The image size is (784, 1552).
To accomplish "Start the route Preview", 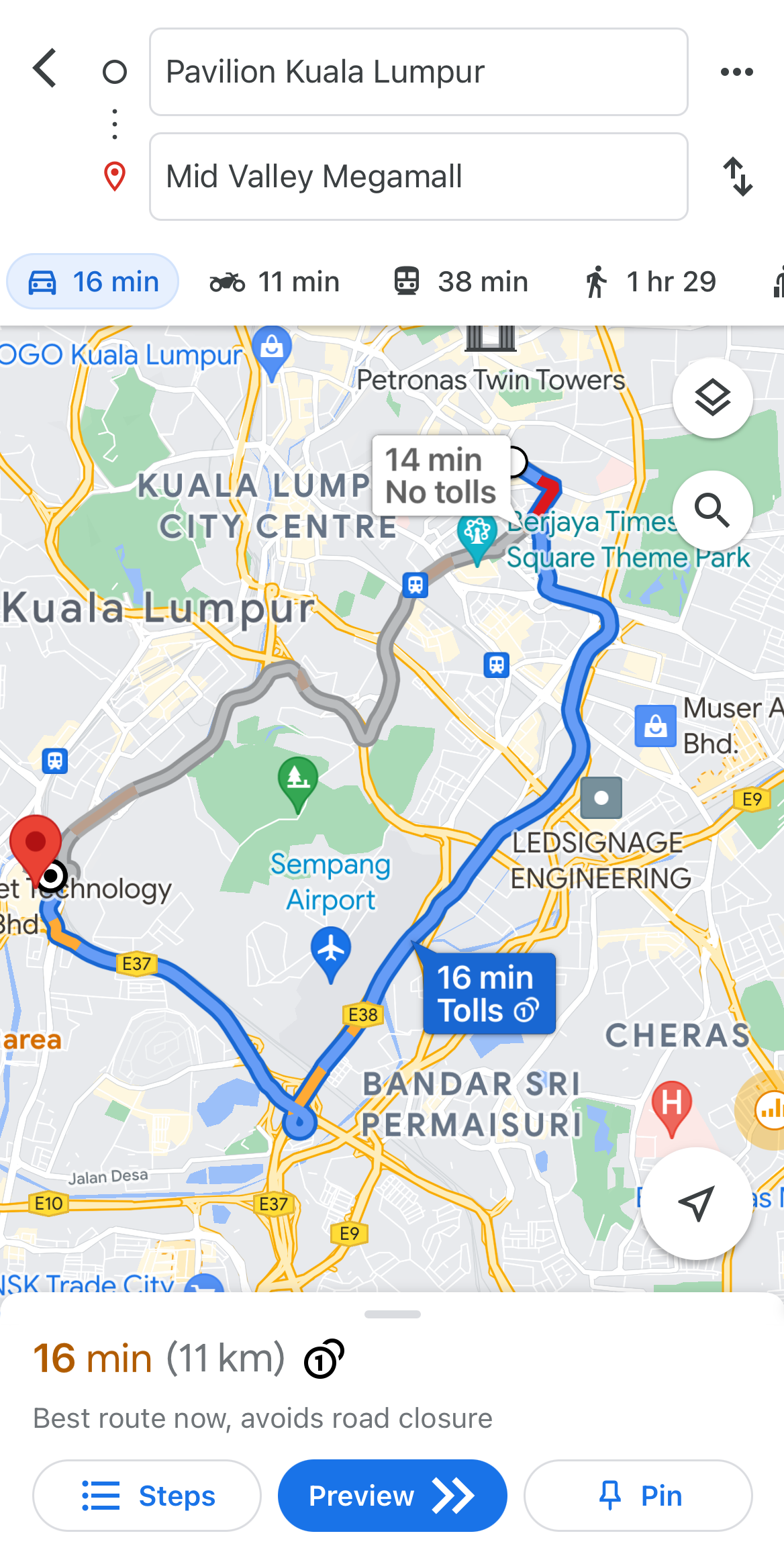I will point(393,1496).
